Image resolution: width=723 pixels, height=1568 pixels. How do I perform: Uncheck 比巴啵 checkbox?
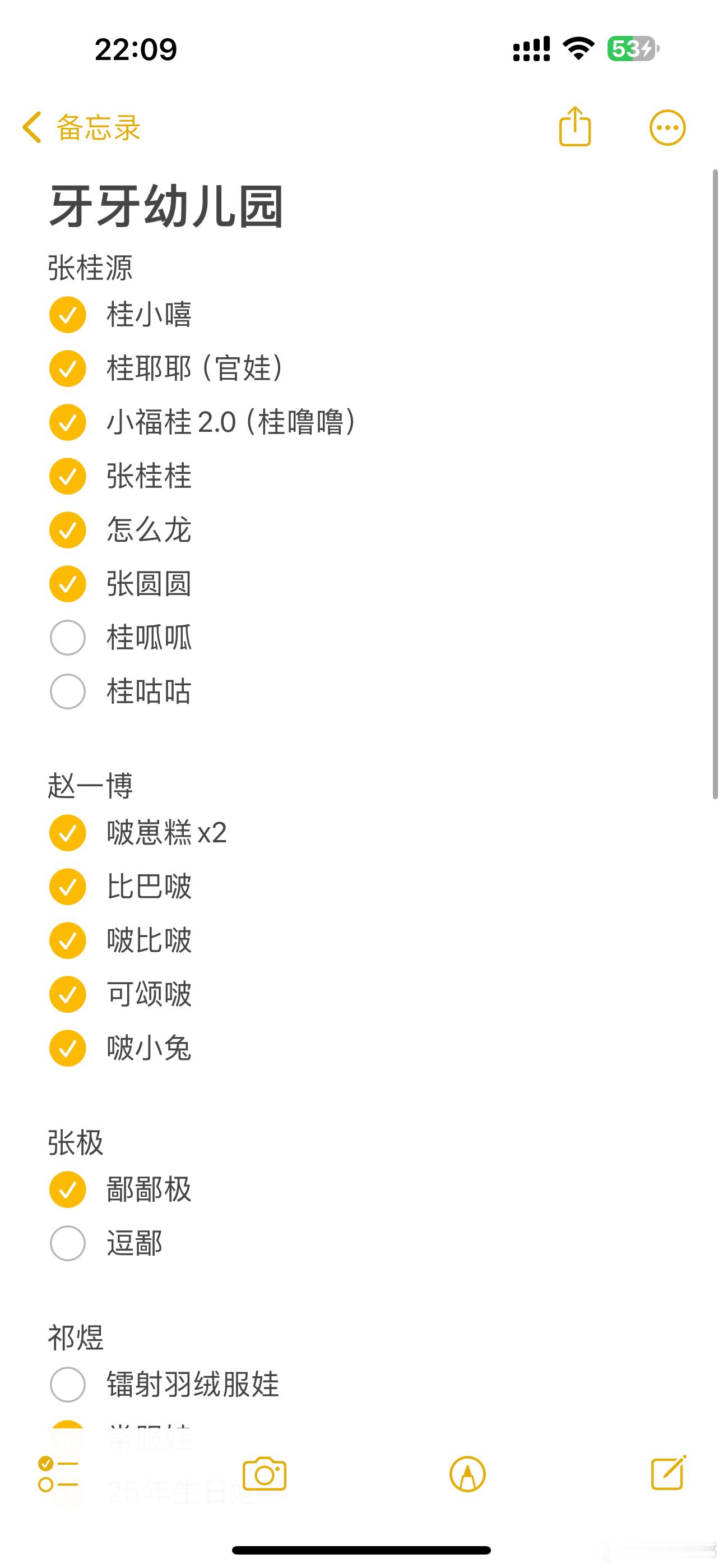(x=68, y=886)
